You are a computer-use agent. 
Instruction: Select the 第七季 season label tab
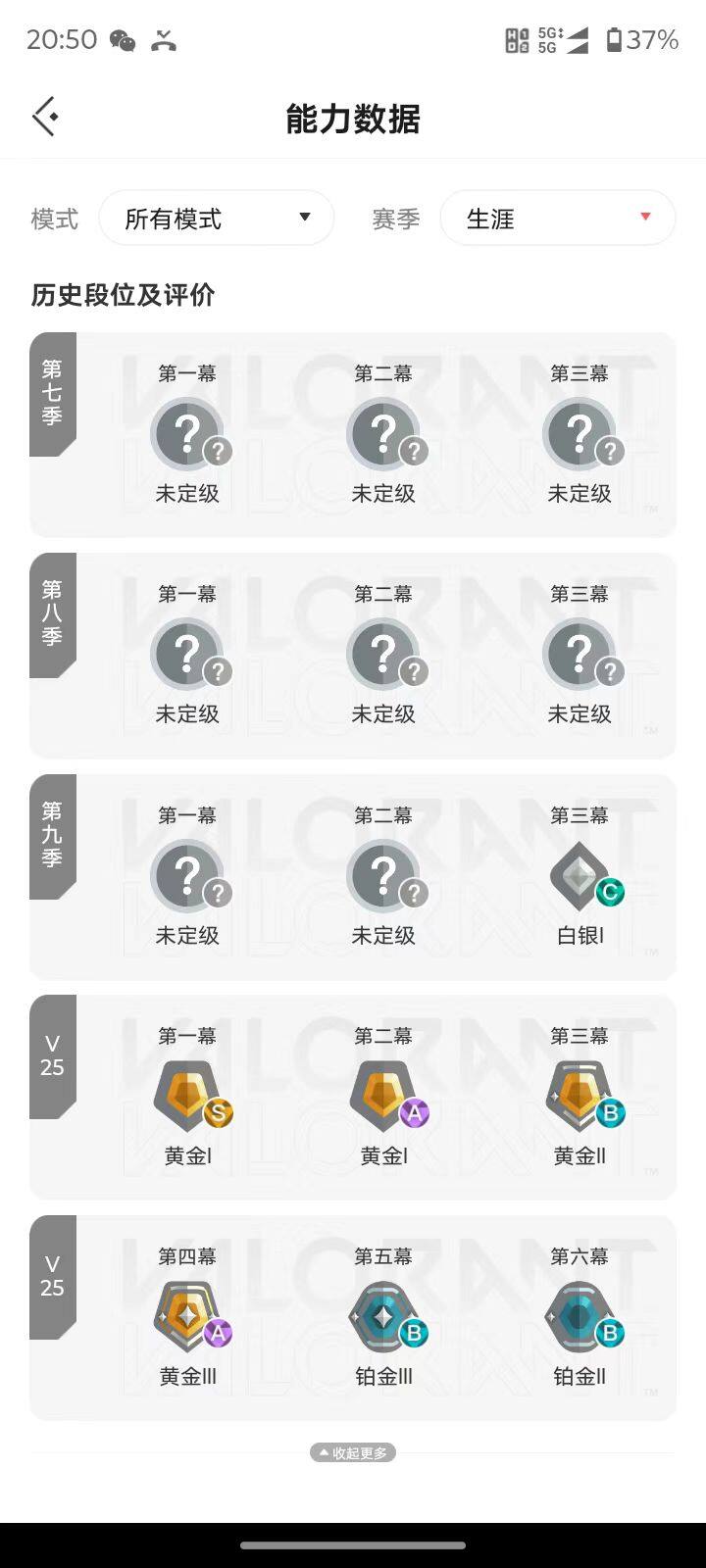(x=53, y=394)
